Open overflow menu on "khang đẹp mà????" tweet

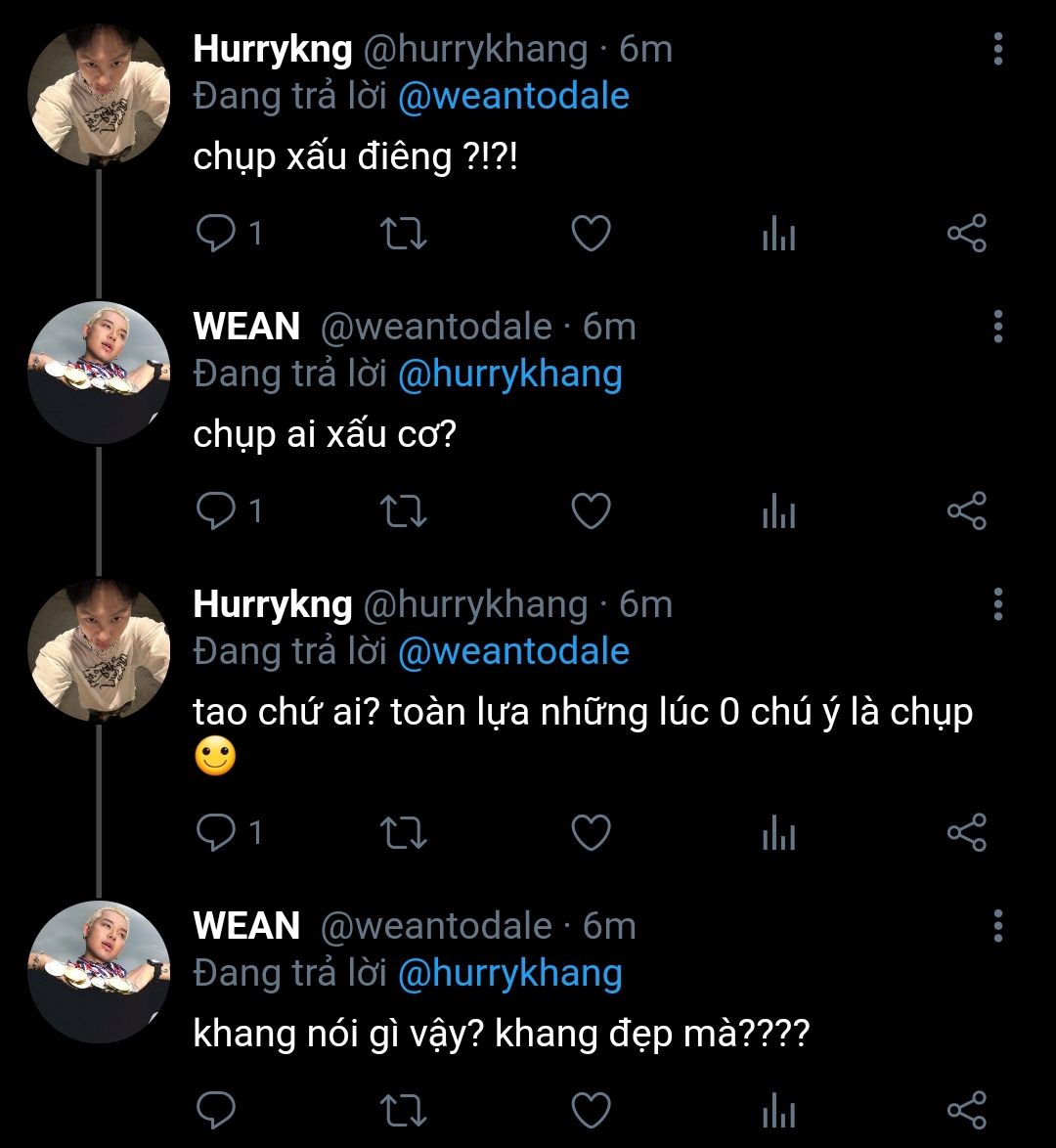[997, 925]
